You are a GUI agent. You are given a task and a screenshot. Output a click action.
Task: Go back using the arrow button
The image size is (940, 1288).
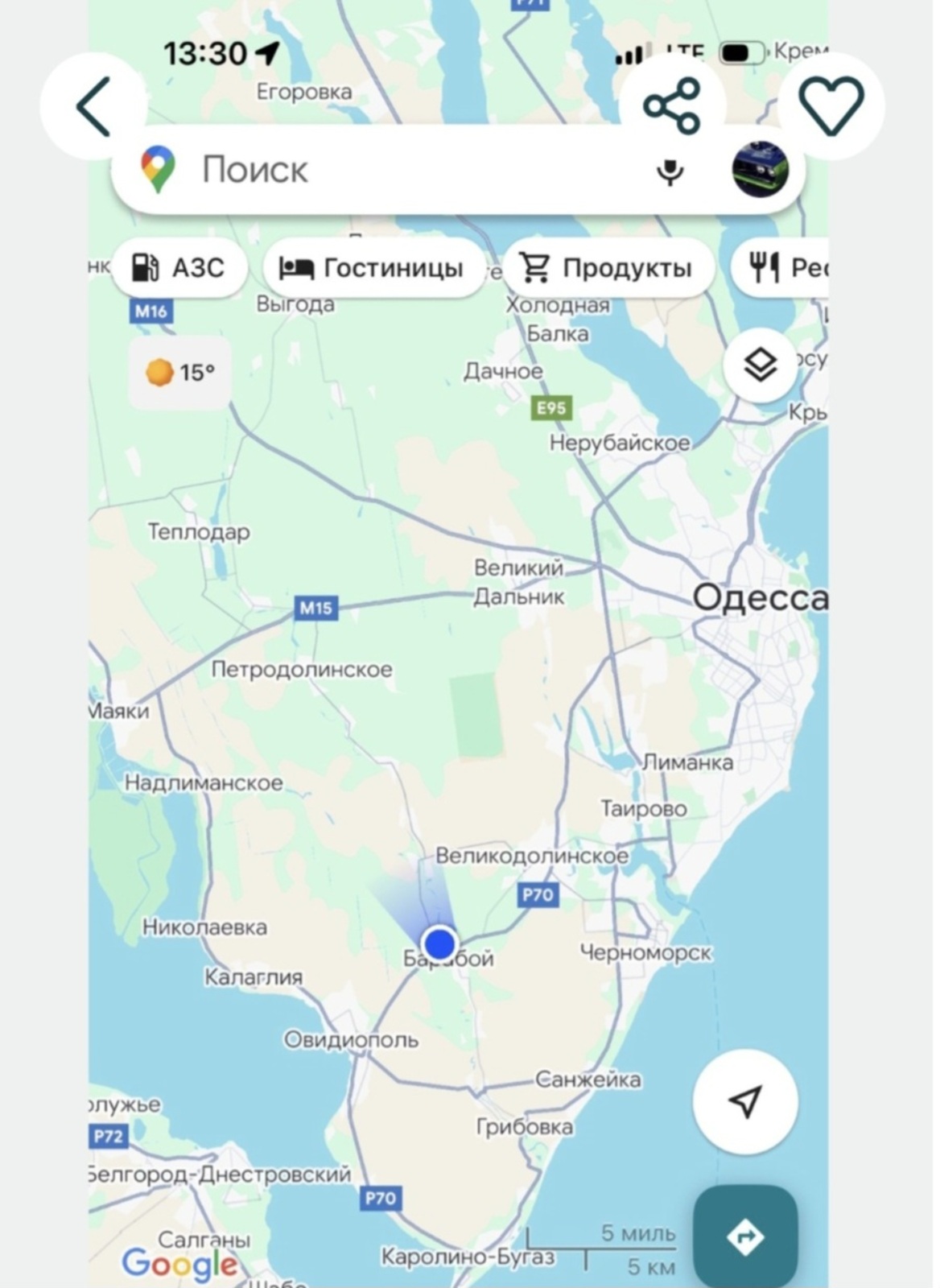(93, 106)
